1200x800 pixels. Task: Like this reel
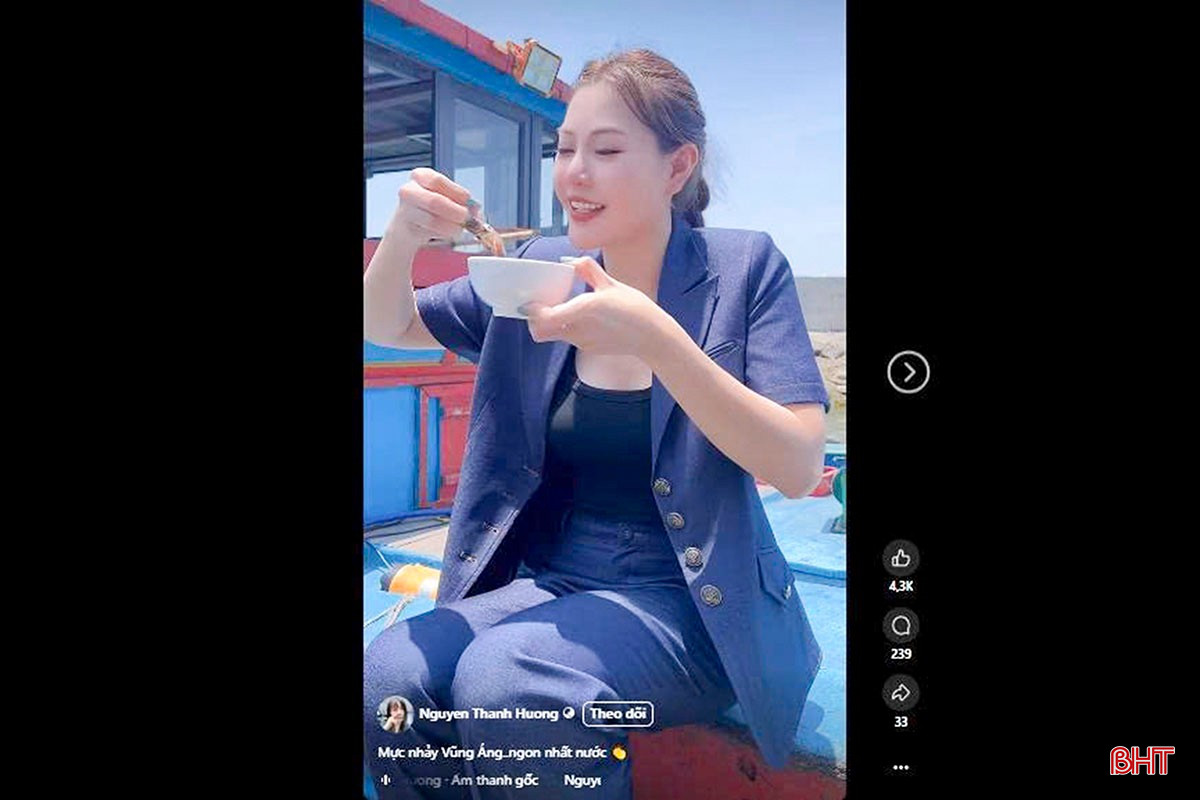[900, 558]
